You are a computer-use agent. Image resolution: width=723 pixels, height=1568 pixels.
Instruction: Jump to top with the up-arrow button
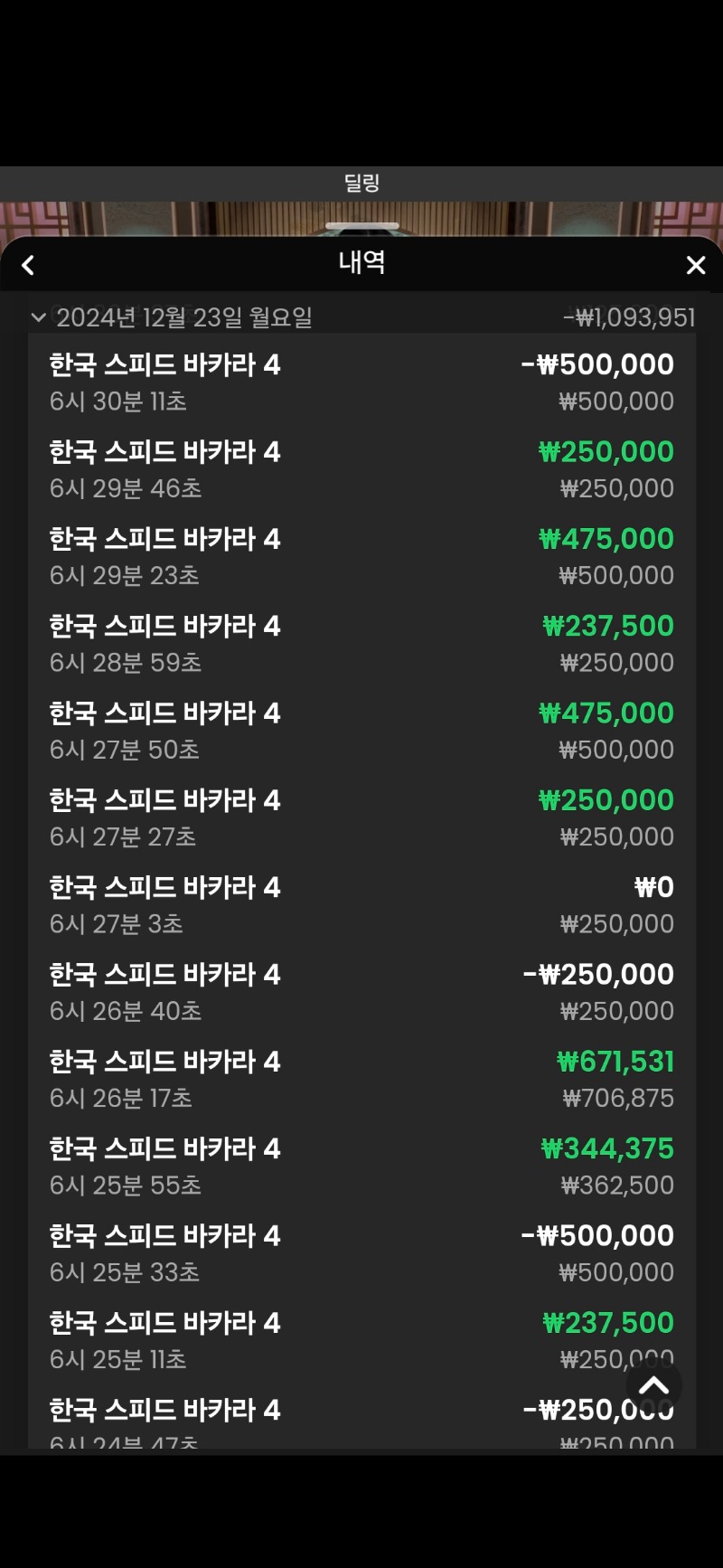pos(653,1385)
